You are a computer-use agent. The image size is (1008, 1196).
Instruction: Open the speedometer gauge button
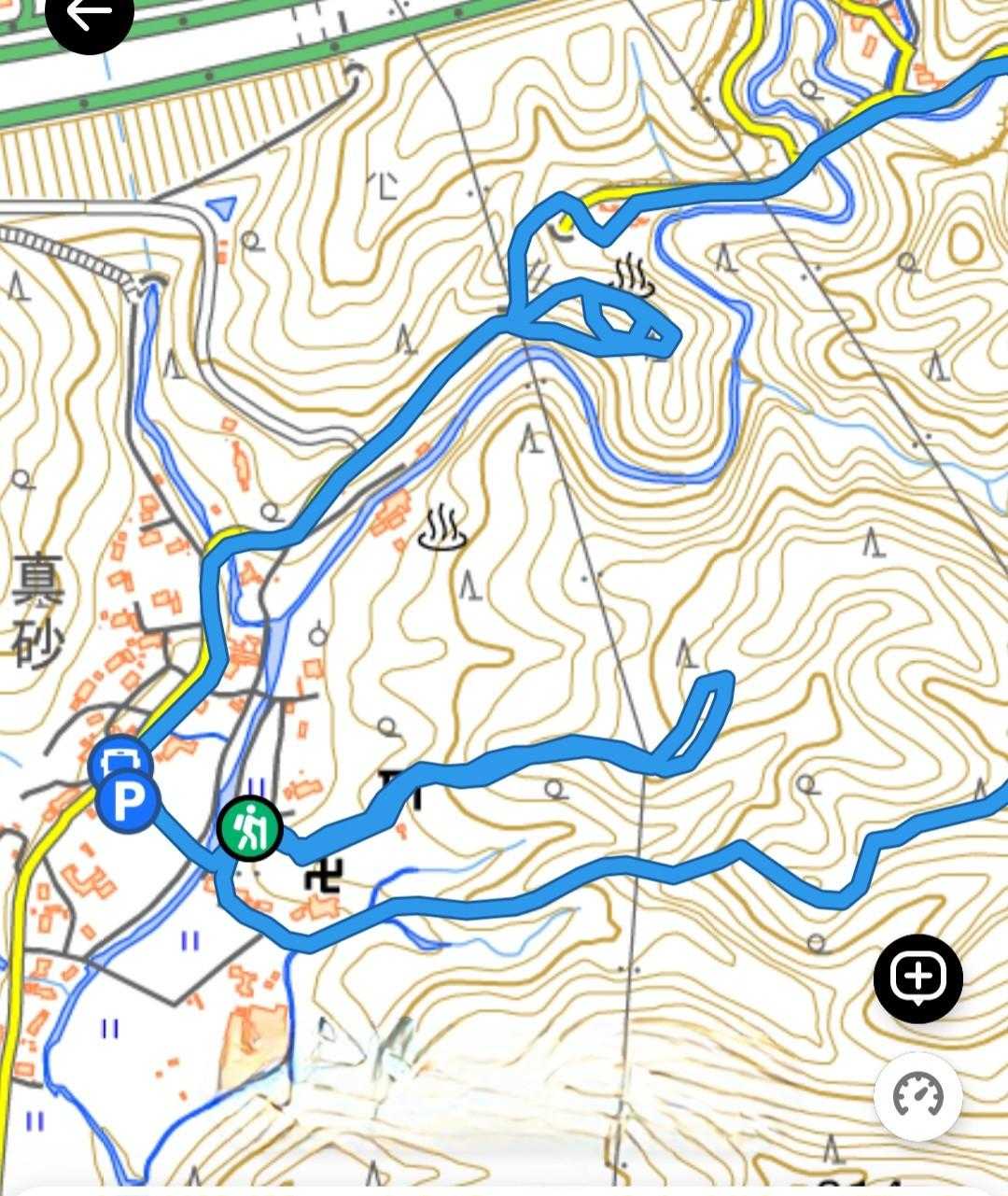918,1096
